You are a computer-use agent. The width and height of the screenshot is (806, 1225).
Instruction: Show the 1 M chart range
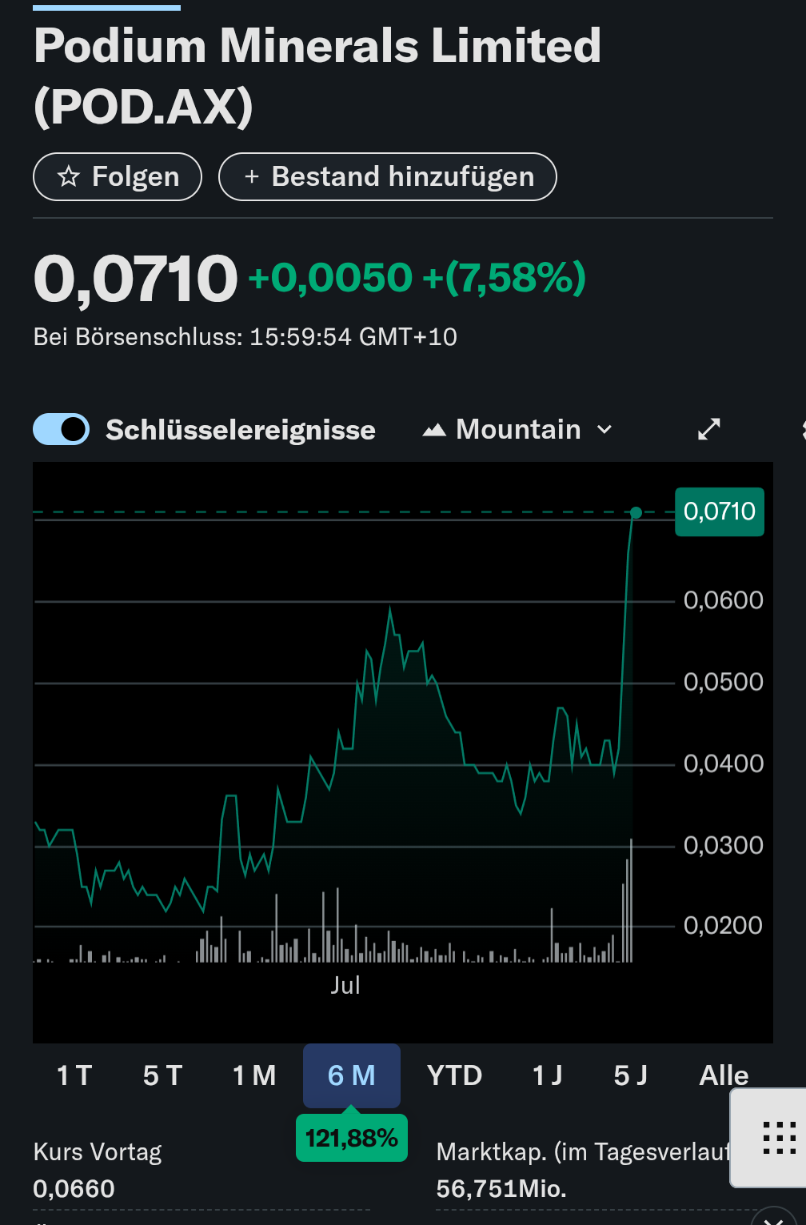coord(254,1075)
